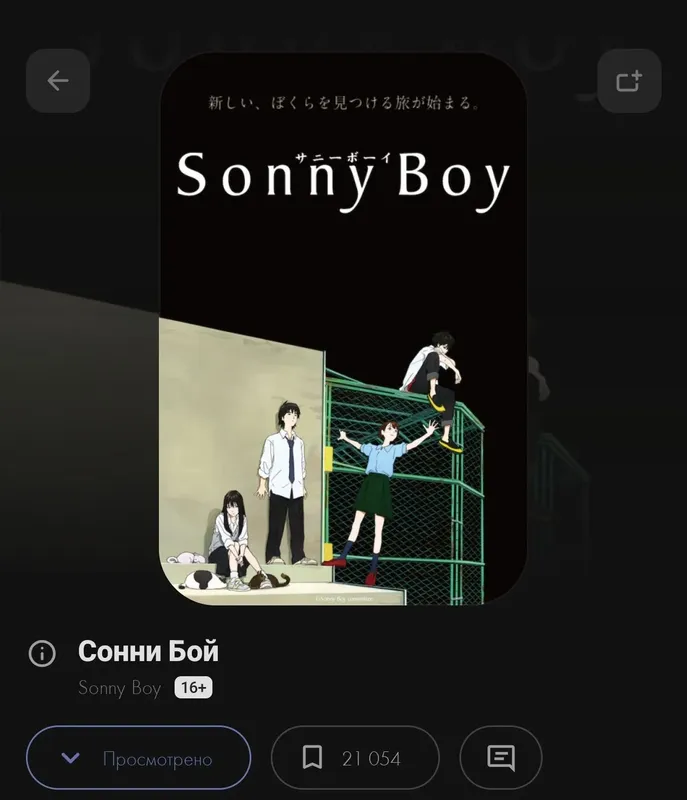Tap the bookmark button showing 21 054
The width and height of the screenshot is (687, 800).
click(355, 758)
